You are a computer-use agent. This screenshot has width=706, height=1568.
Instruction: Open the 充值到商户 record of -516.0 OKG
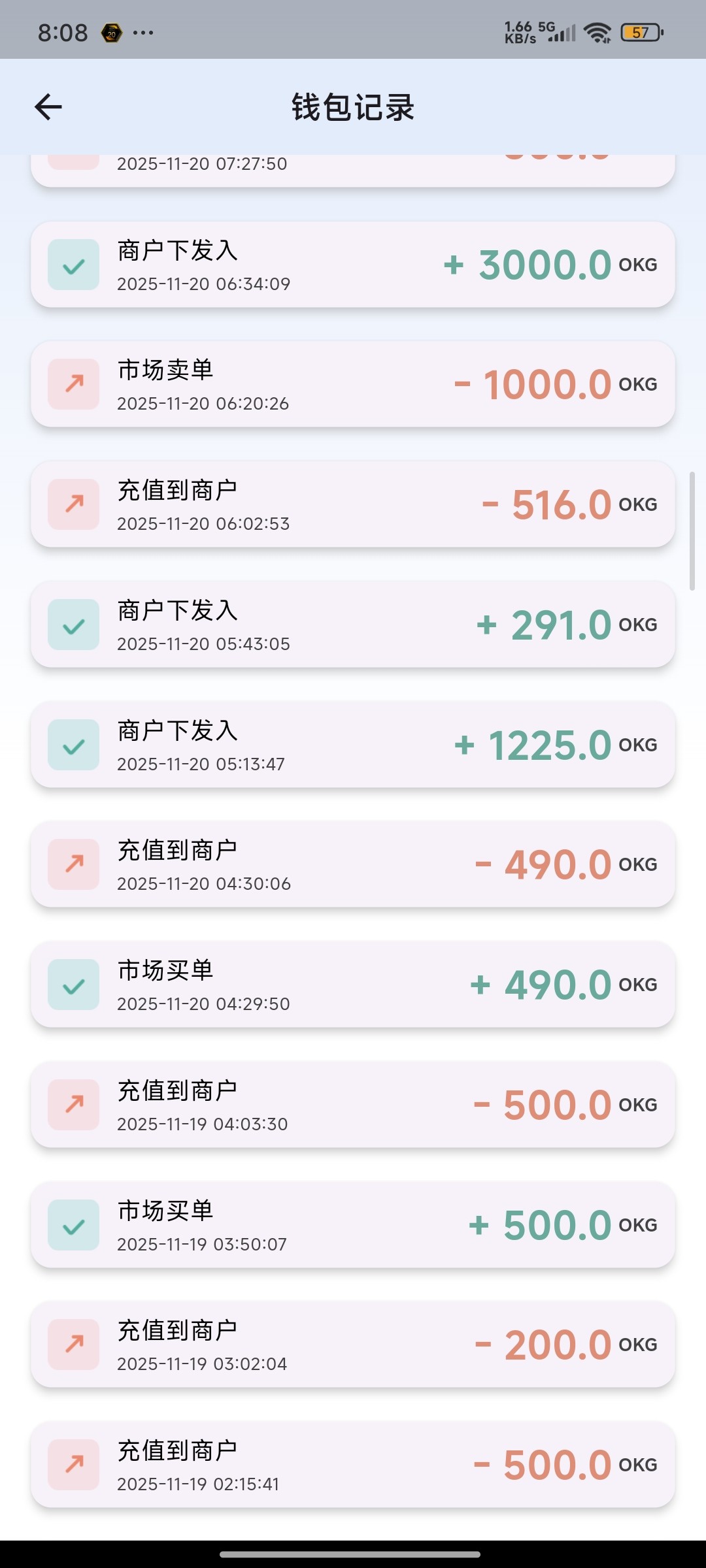point(353,504)
